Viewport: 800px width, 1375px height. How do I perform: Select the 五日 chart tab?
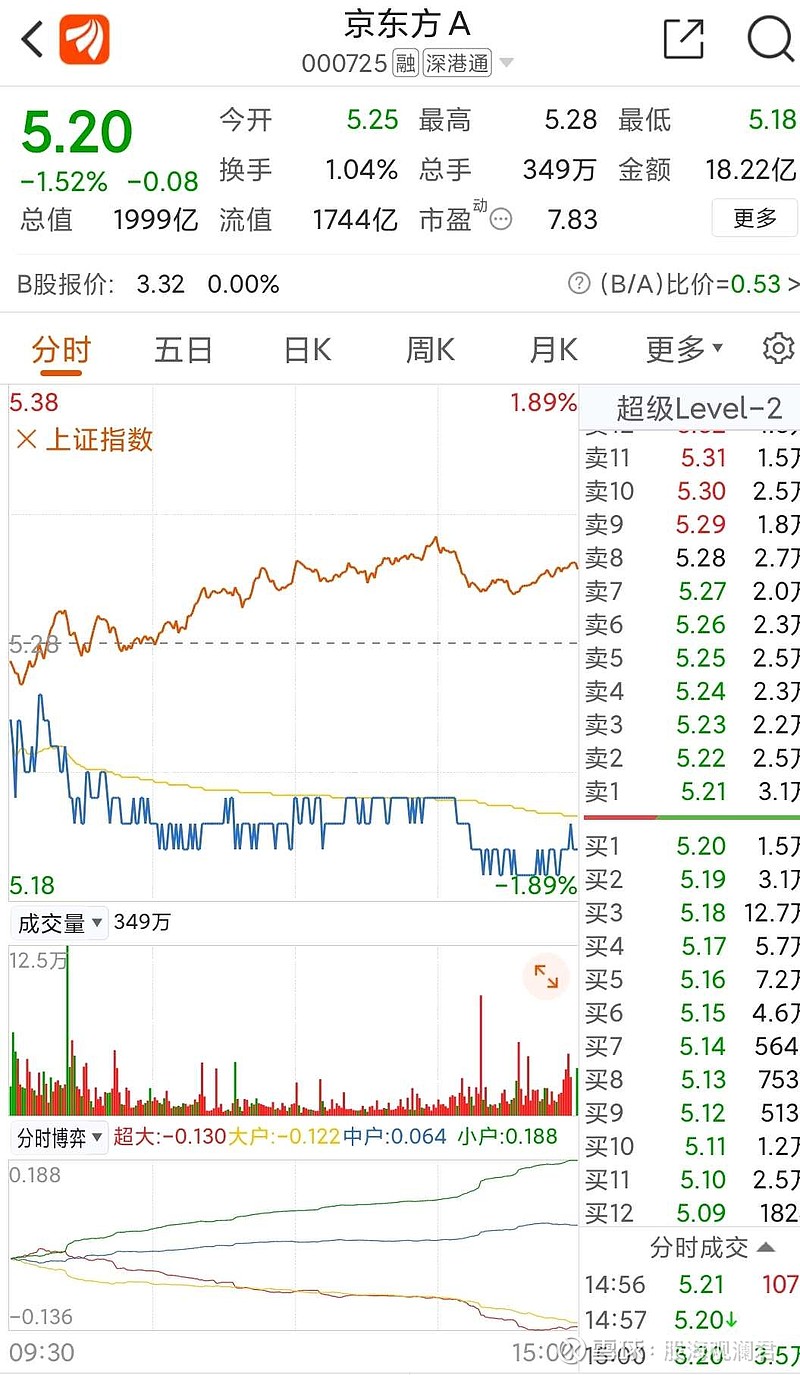183,348
